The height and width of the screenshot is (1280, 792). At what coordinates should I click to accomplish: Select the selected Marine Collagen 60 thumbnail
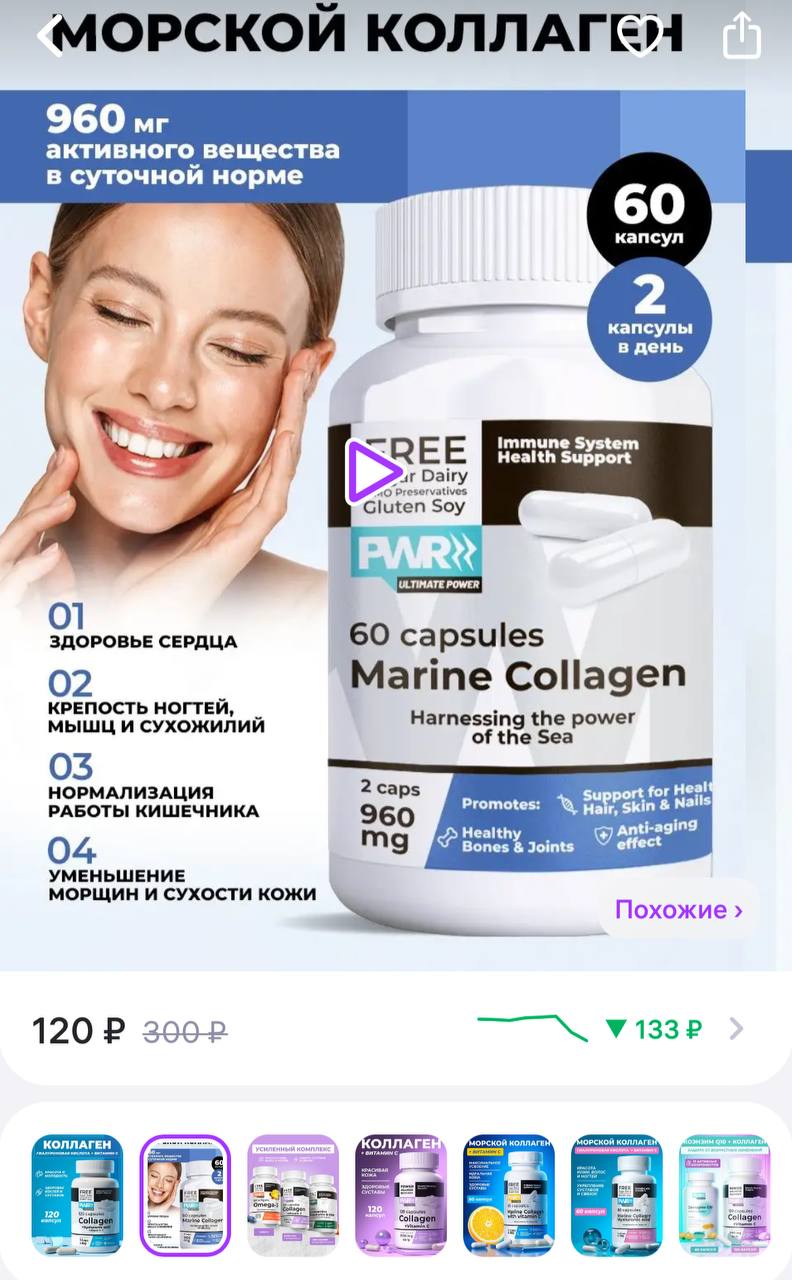(185, 1194)
